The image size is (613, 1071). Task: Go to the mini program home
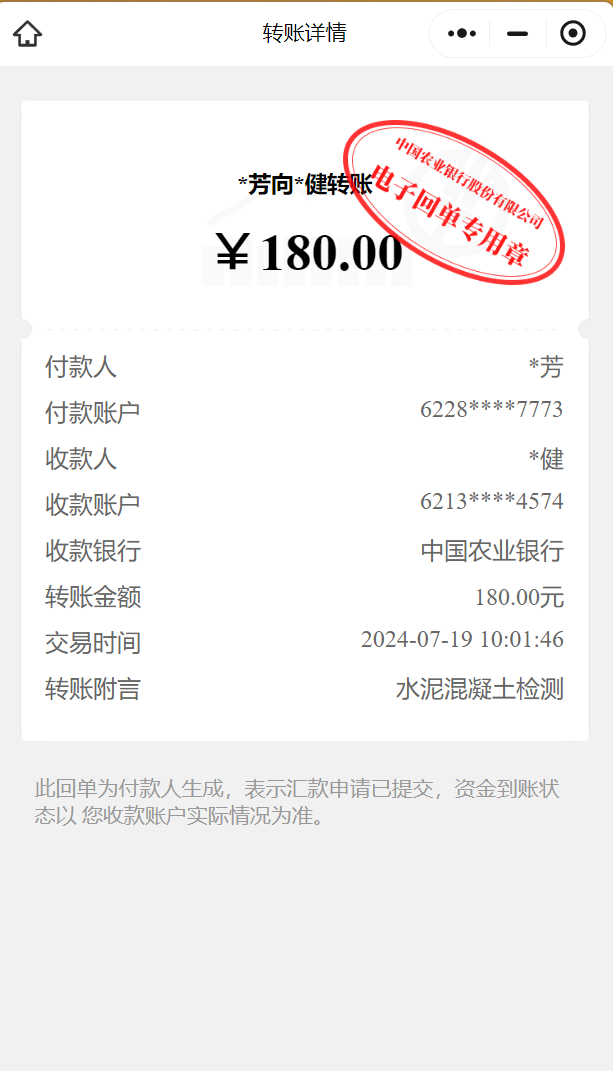click(x=27, y=34)
